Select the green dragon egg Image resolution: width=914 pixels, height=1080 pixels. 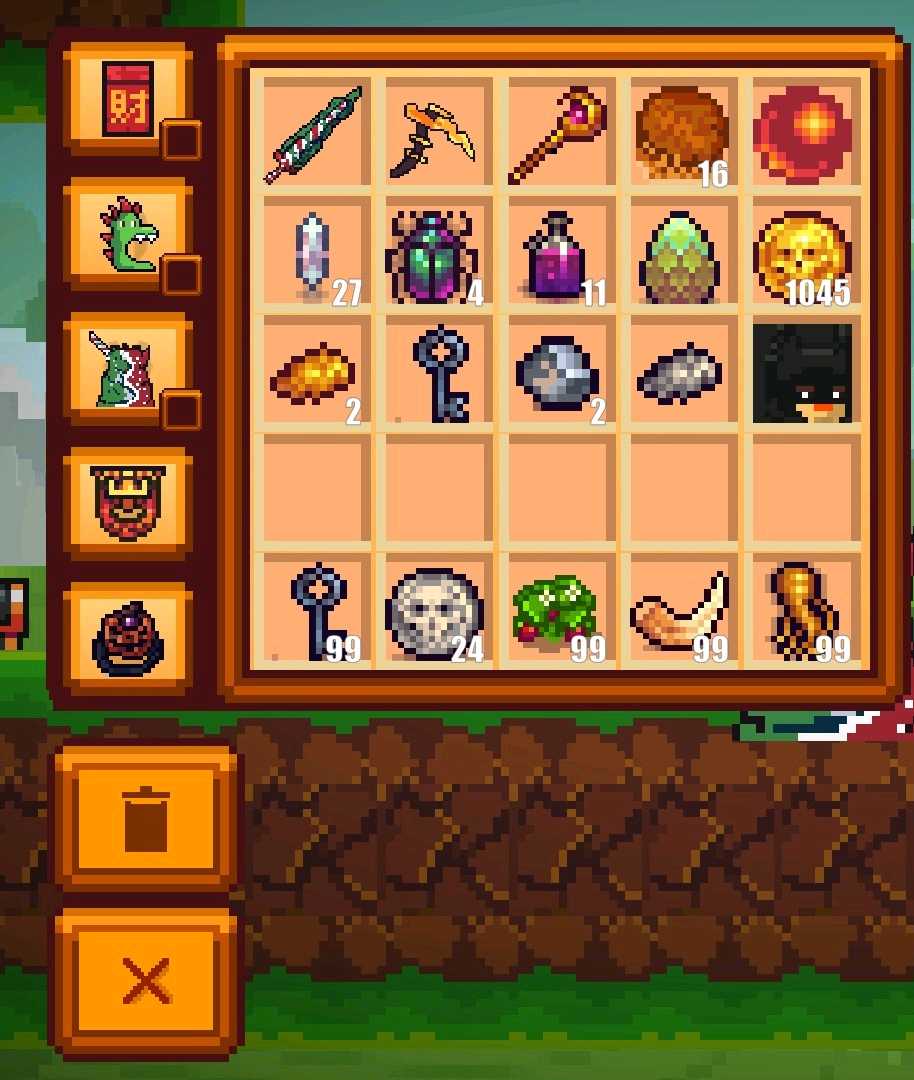(681, 257)
